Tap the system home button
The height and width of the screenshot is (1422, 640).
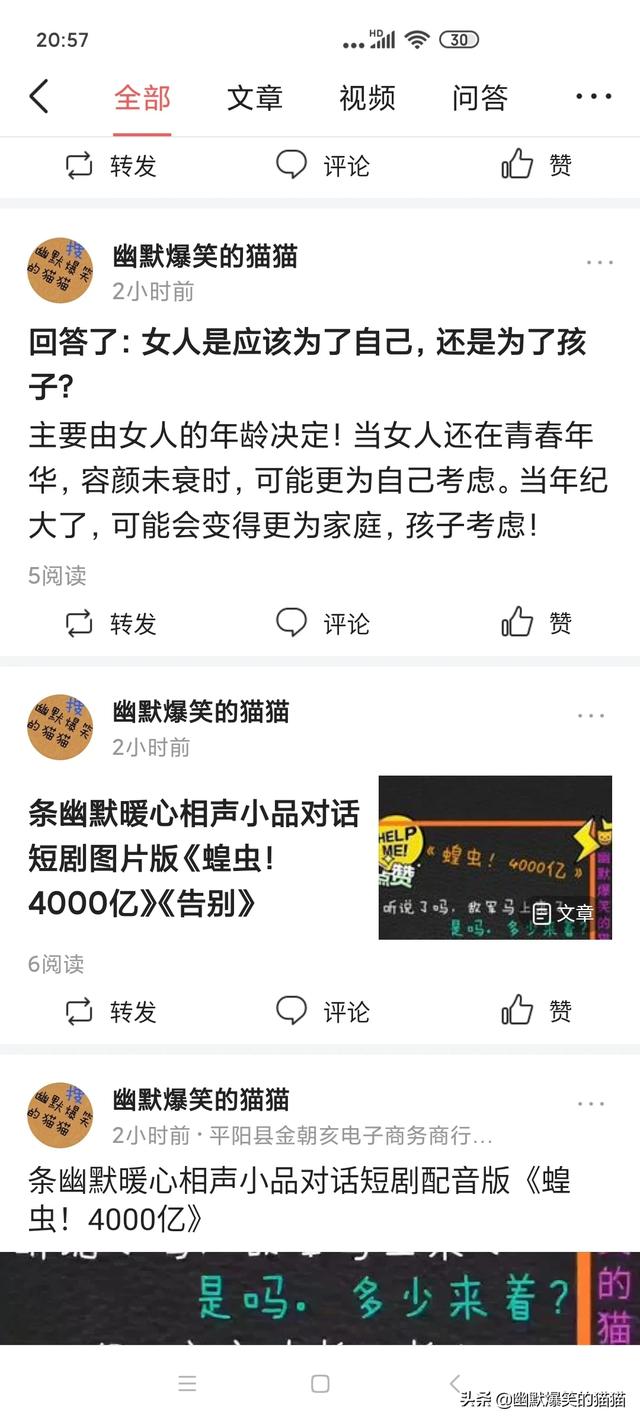click(x=320, y=1384)
